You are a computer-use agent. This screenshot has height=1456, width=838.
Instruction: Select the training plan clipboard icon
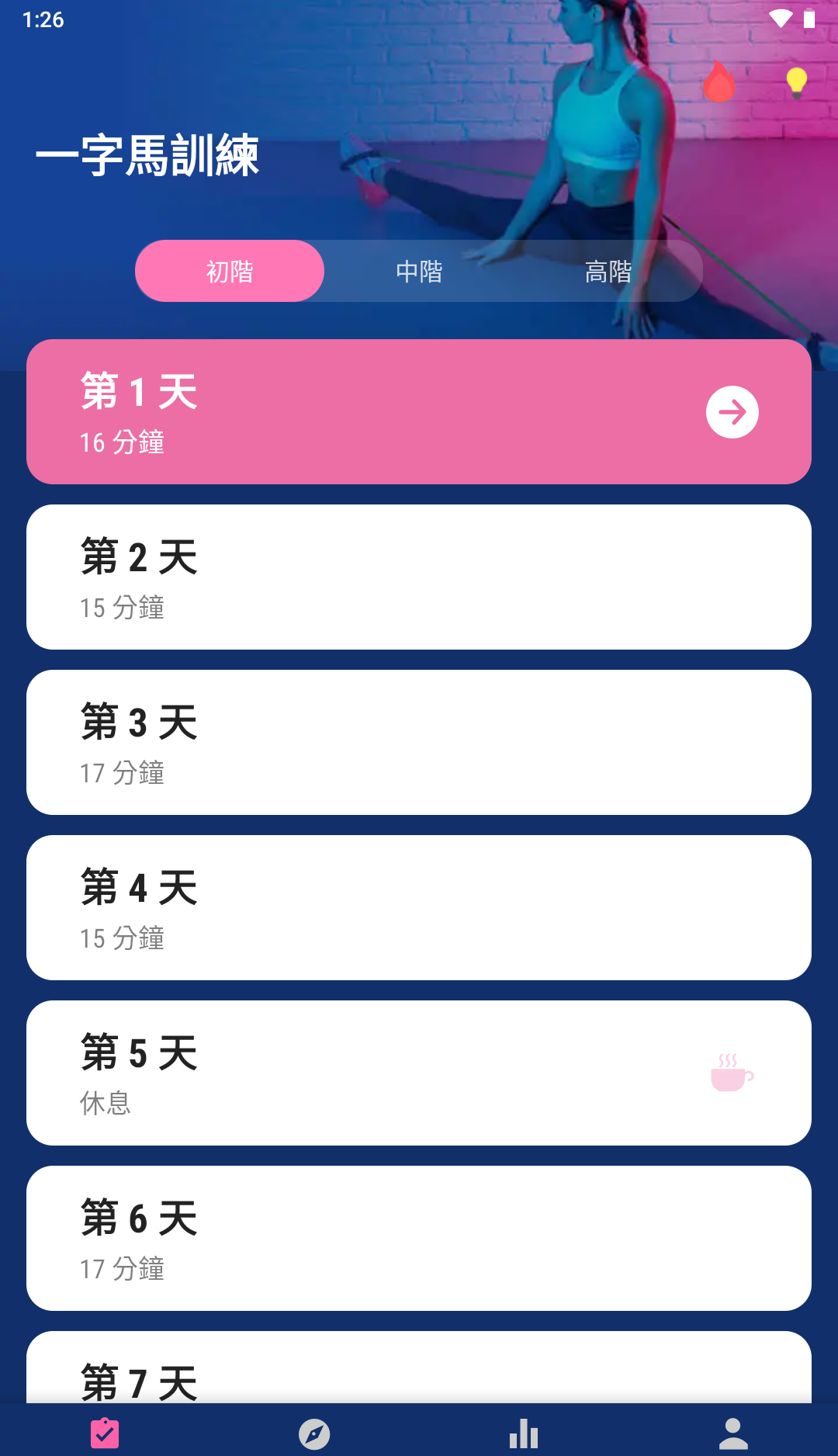tap(104, 1431)
